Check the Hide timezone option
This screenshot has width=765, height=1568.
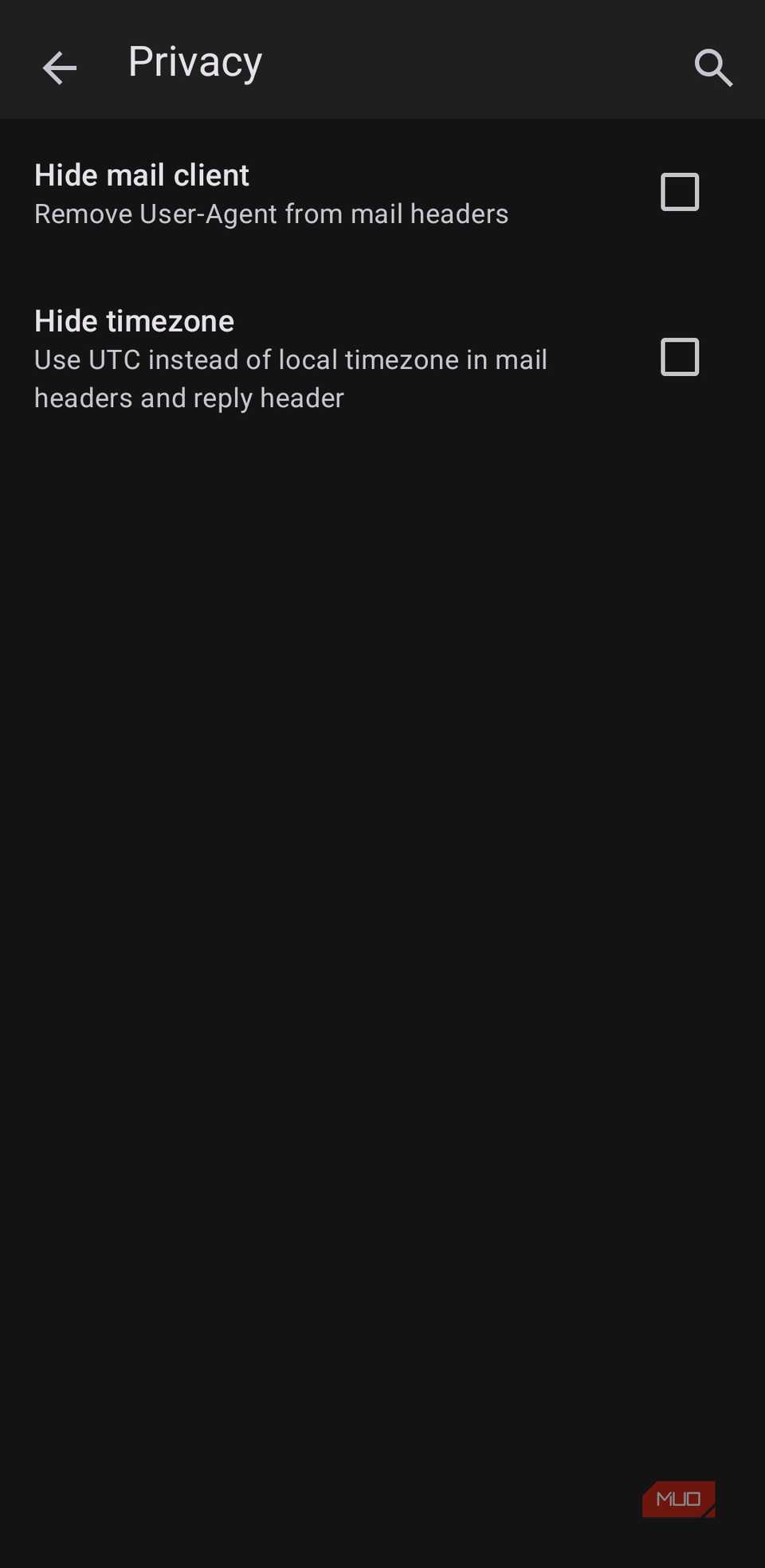(679, 357)
